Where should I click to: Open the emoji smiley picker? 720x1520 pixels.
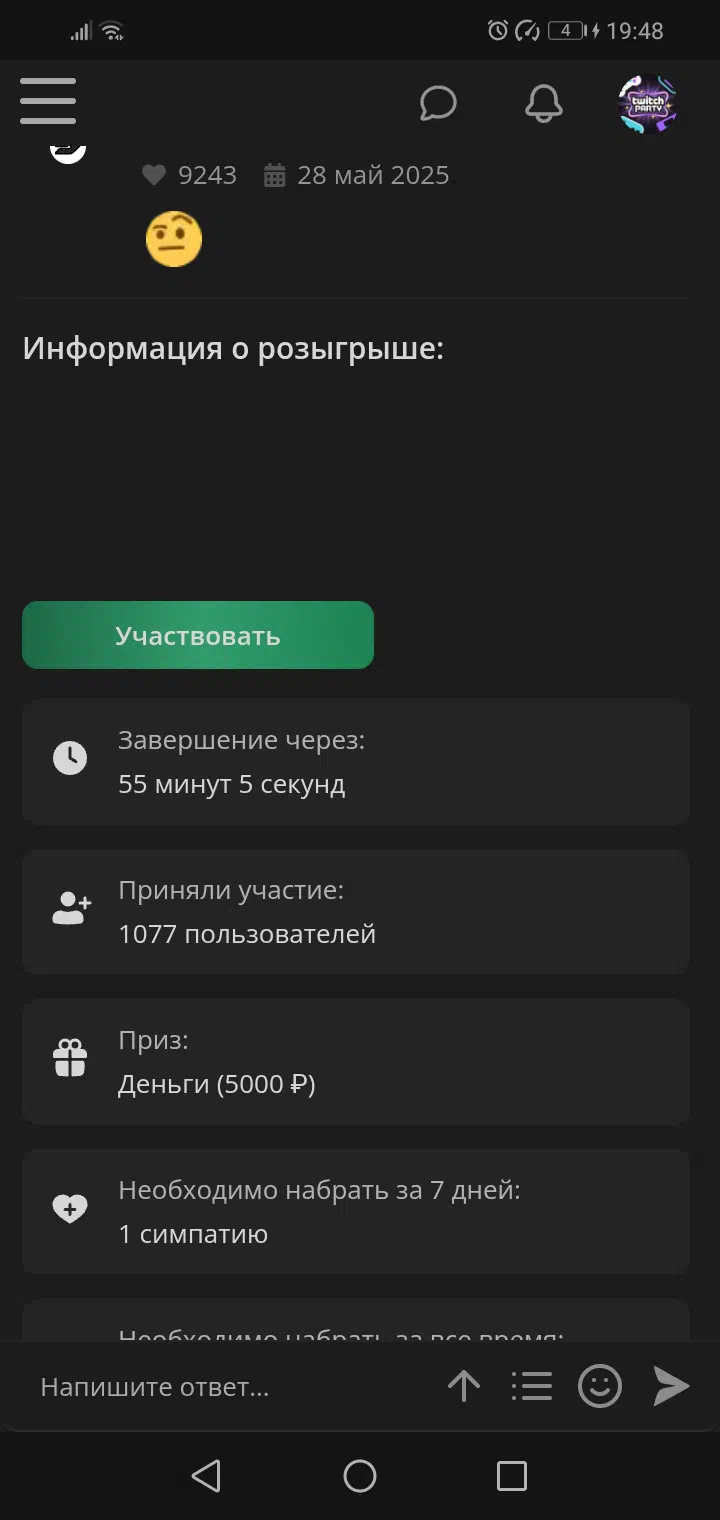600,1386
